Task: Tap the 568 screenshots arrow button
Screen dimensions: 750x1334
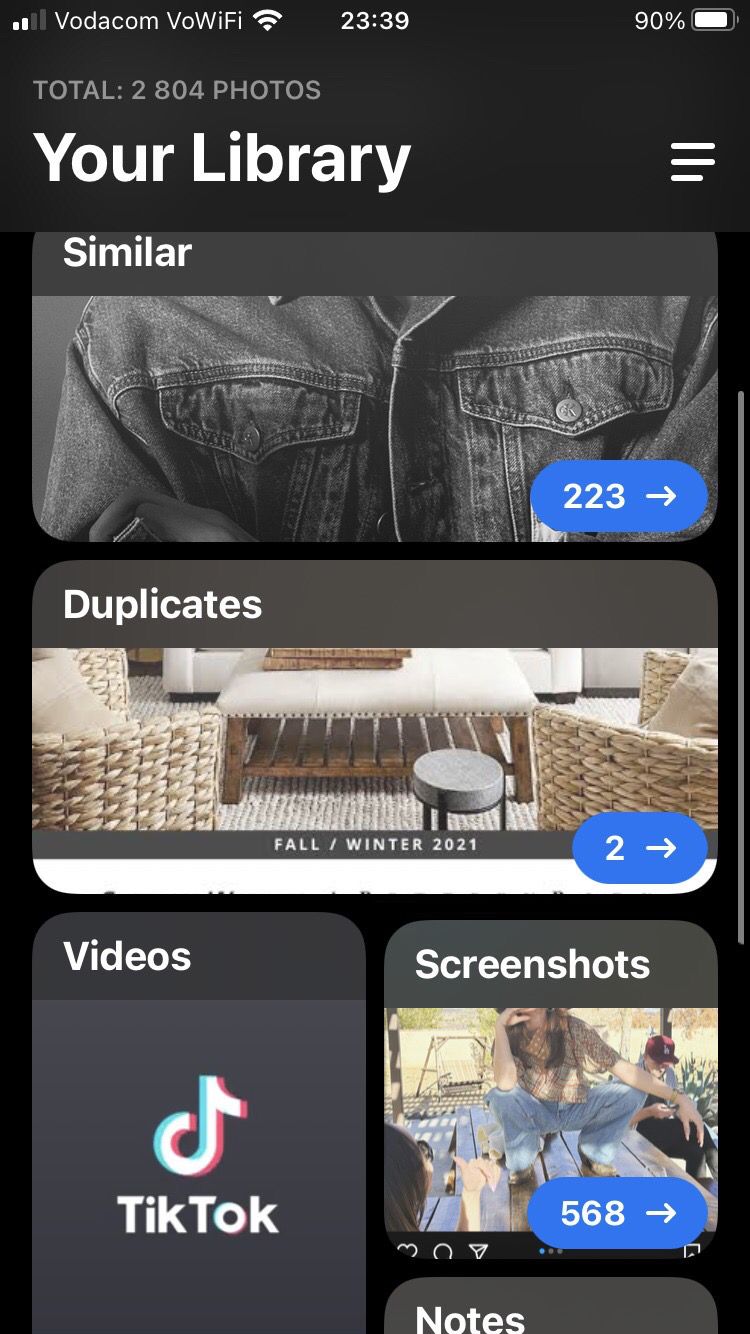Action: click(617, 1213)
